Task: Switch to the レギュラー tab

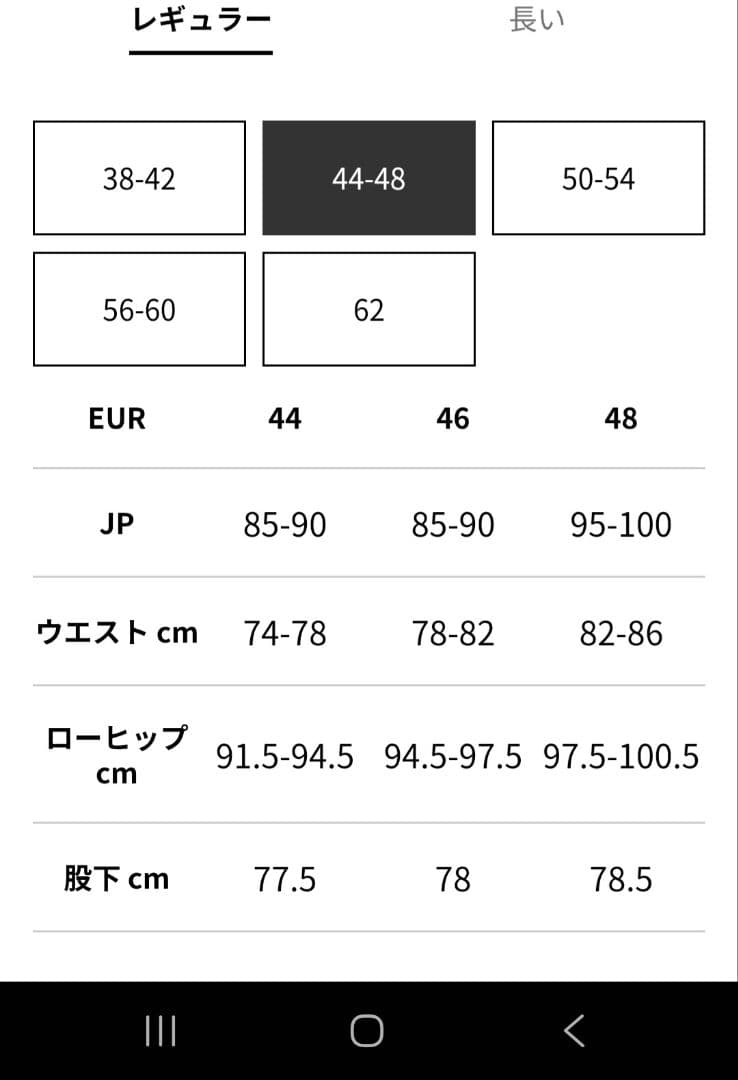Action: point(201,21)
